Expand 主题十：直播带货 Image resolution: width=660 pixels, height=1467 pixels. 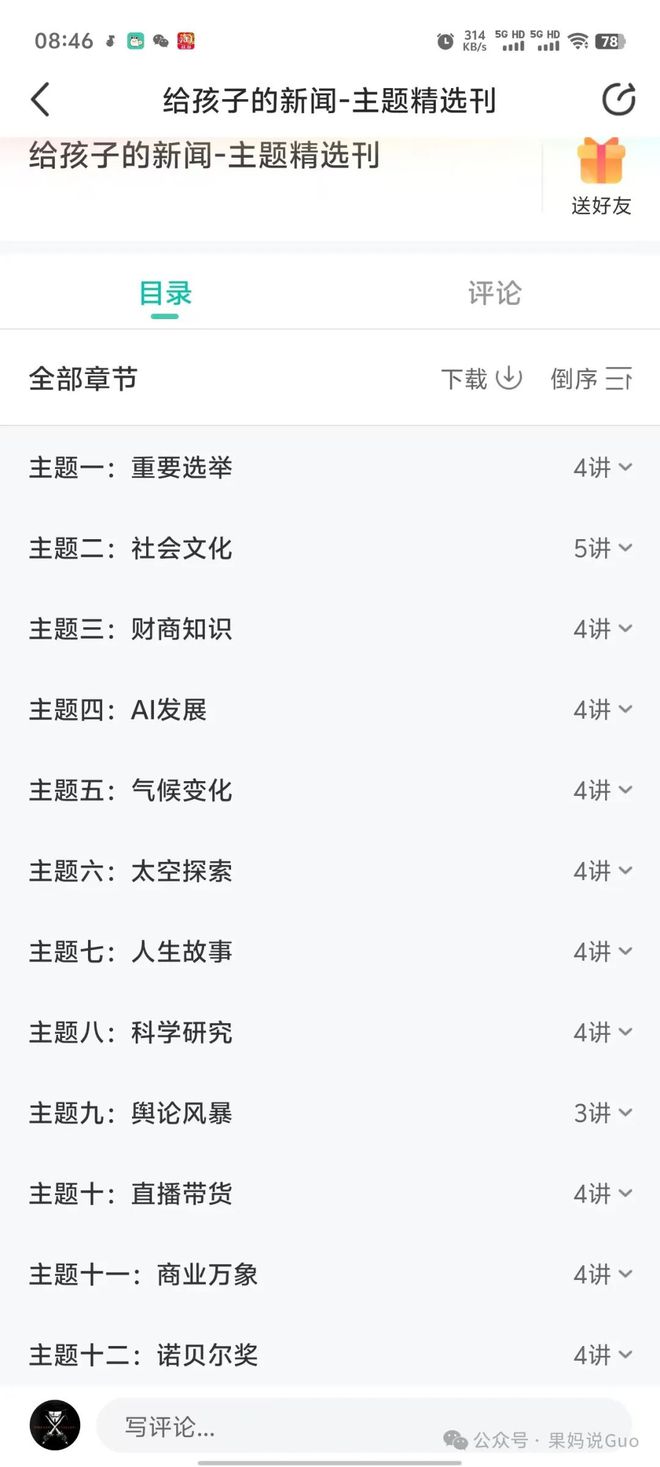[330, 1194]
